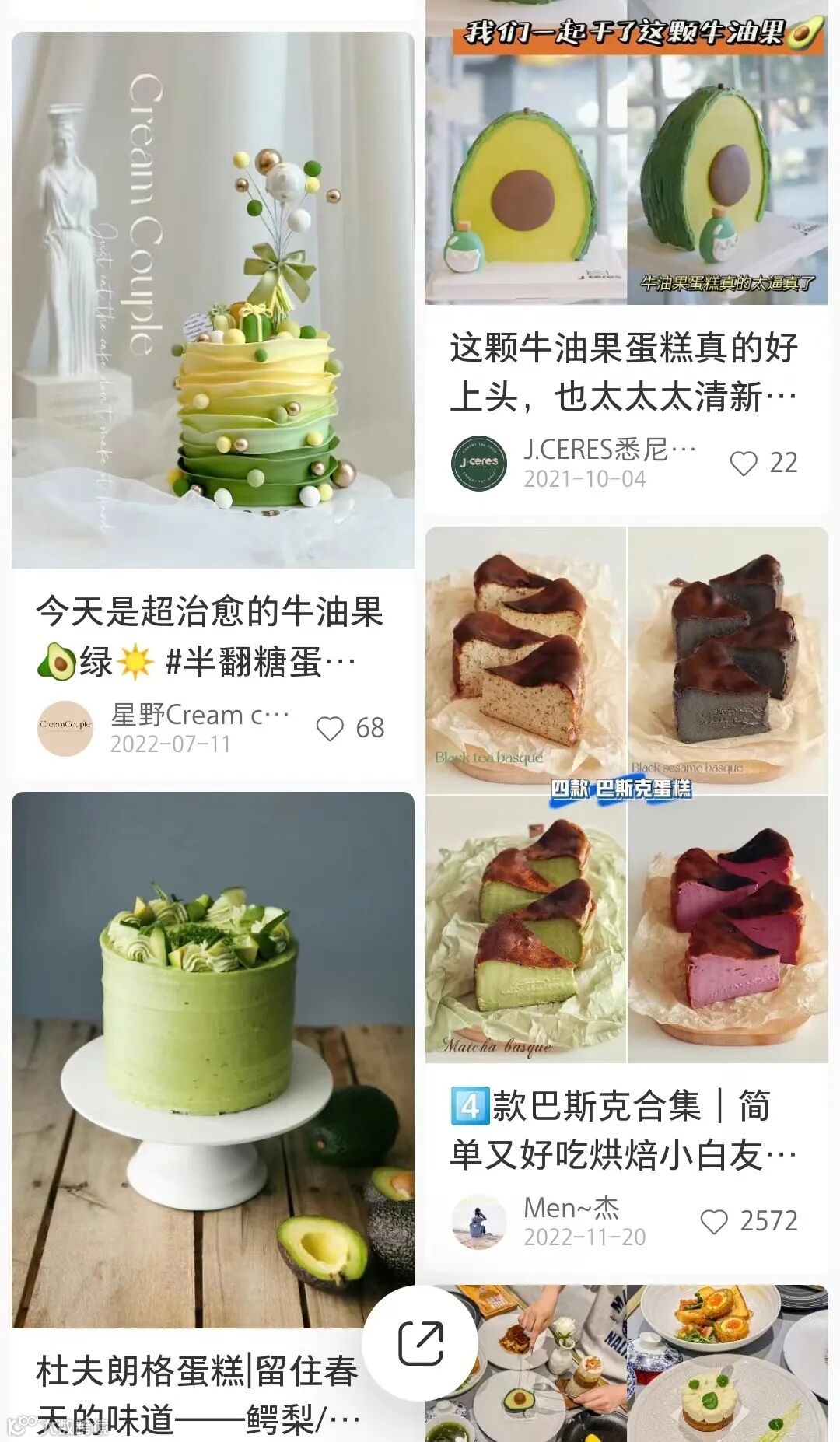Tap the floating share button

pos(420,1343)
